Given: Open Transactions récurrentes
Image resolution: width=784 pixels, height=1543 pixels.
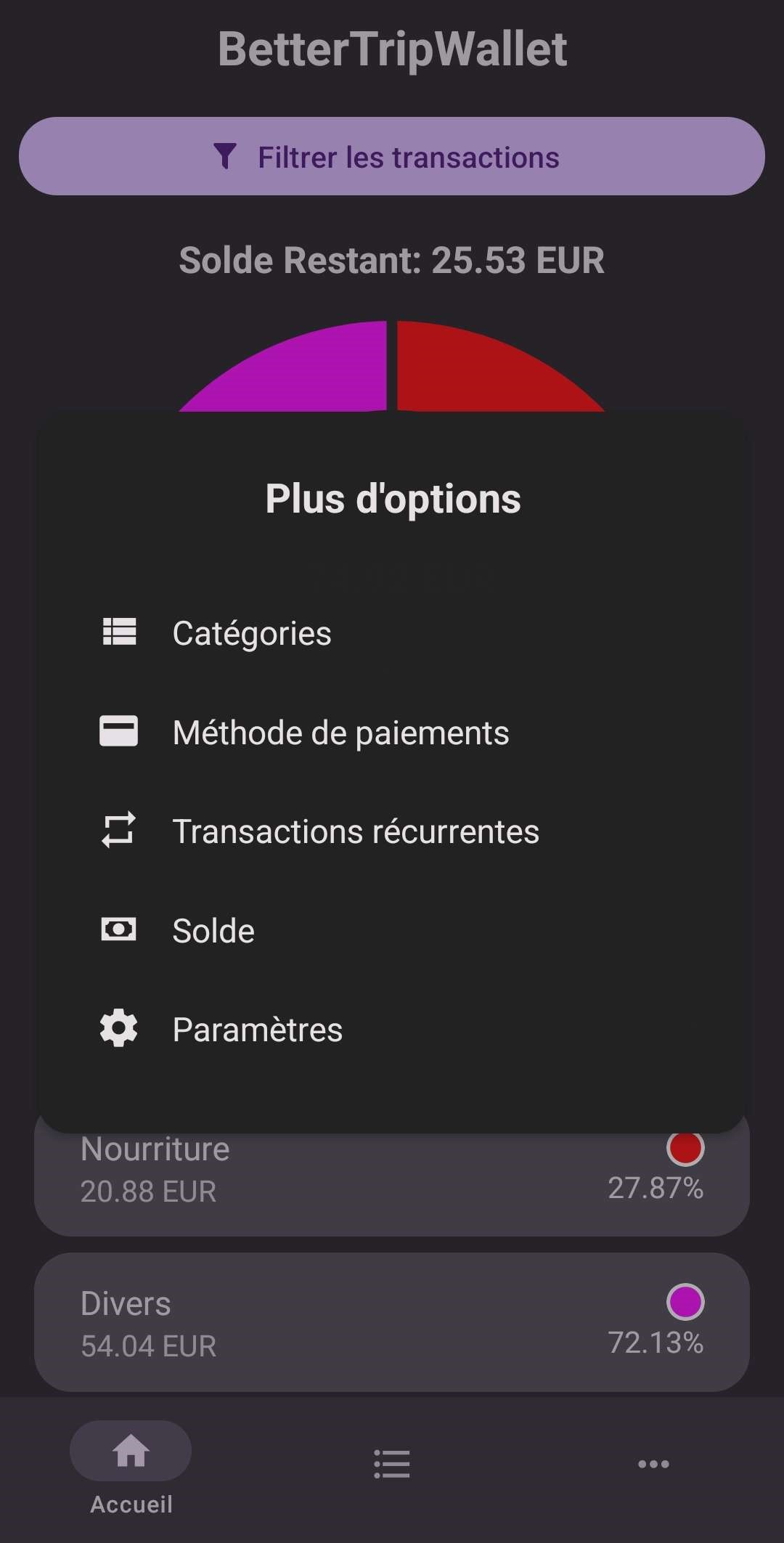Looking at the screenshot, I should pyautogui.click(x=392, y=831).
